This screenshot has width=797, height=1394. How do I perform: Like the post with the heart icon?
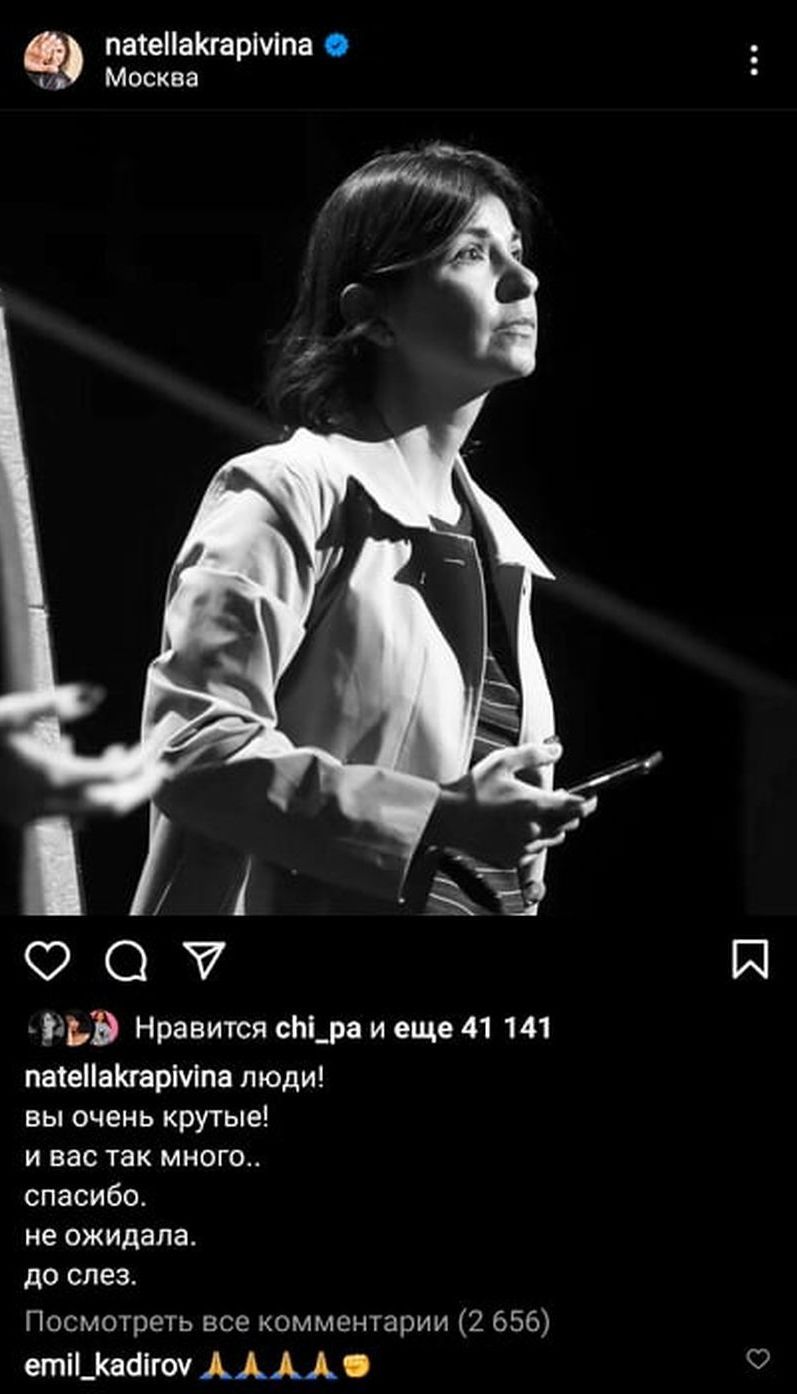pyautogui.click(x=47, y=960)
